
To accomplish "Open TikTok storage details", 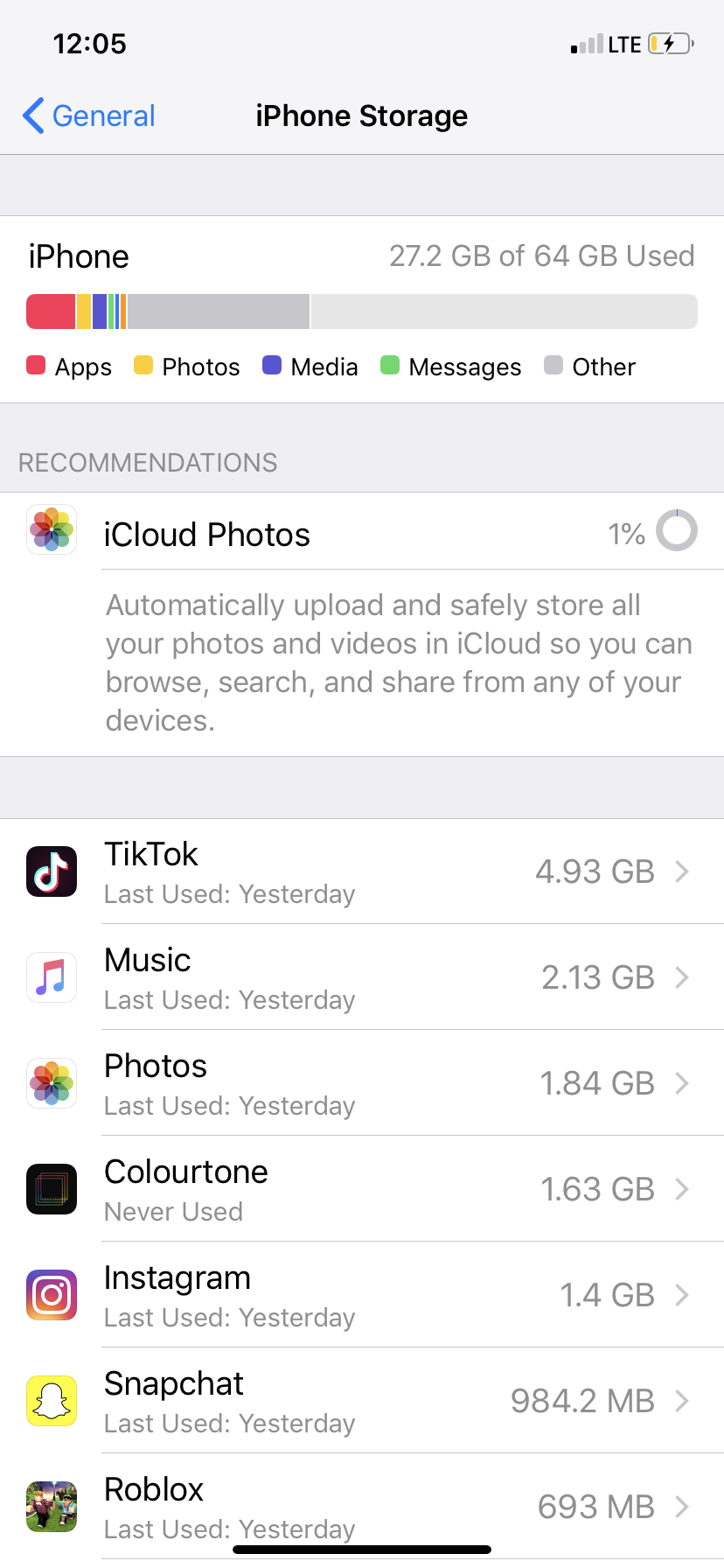I will pyautogui.click(x=362, y=871).
